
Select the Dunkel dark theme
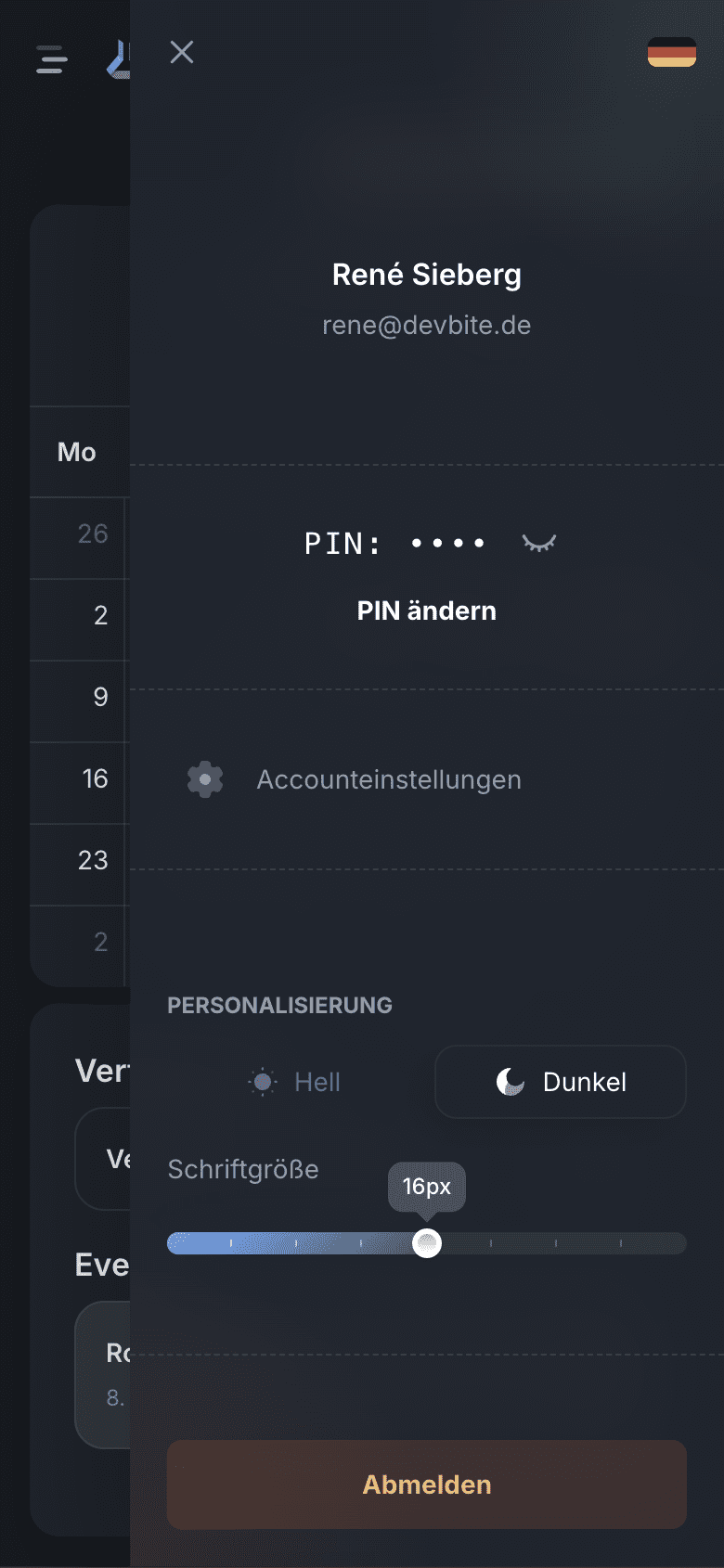coord(561,1082)
